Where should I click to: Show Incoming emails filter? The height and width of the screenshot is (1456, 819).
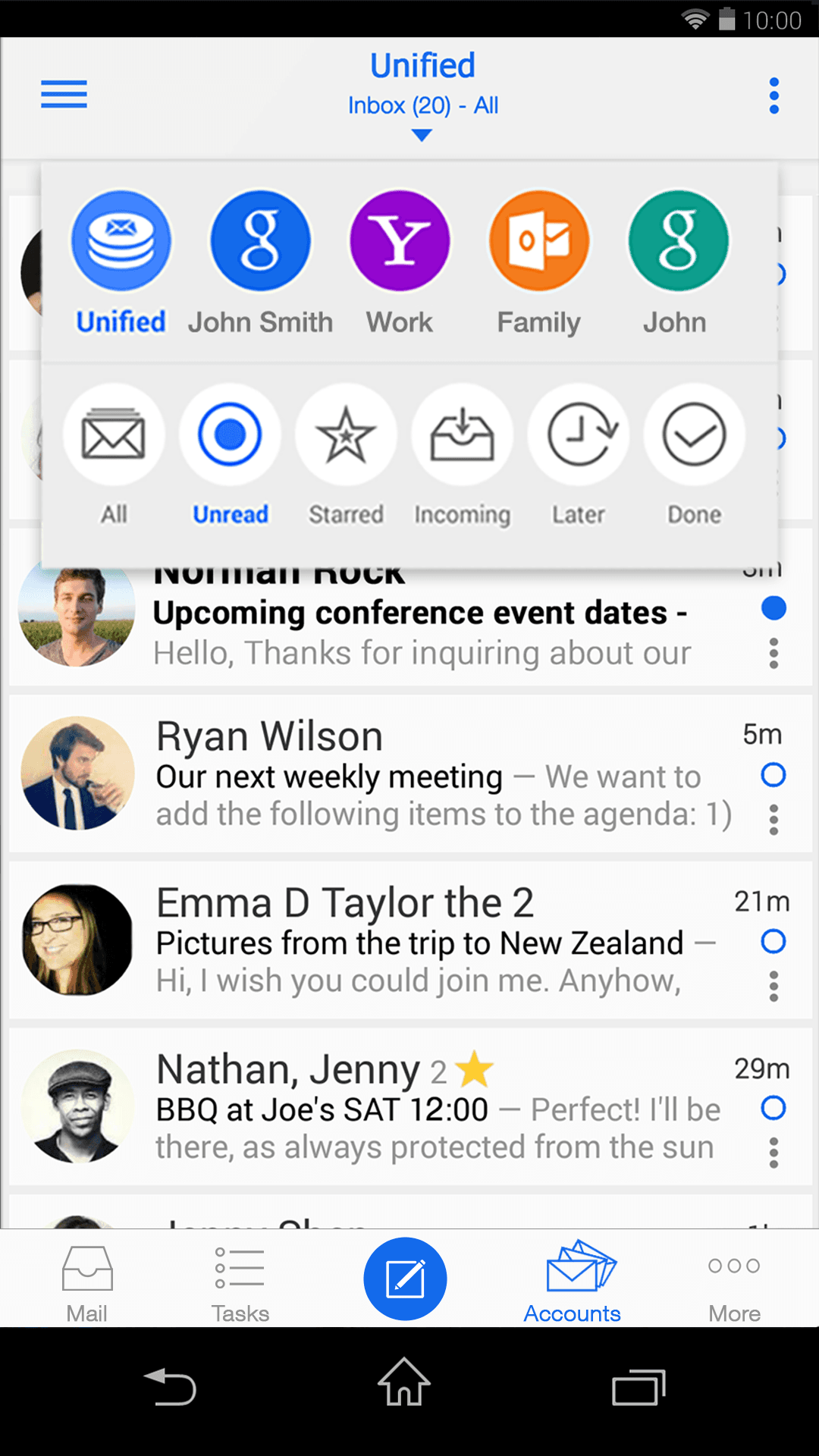pyautogui.click(x=462, y=435)
